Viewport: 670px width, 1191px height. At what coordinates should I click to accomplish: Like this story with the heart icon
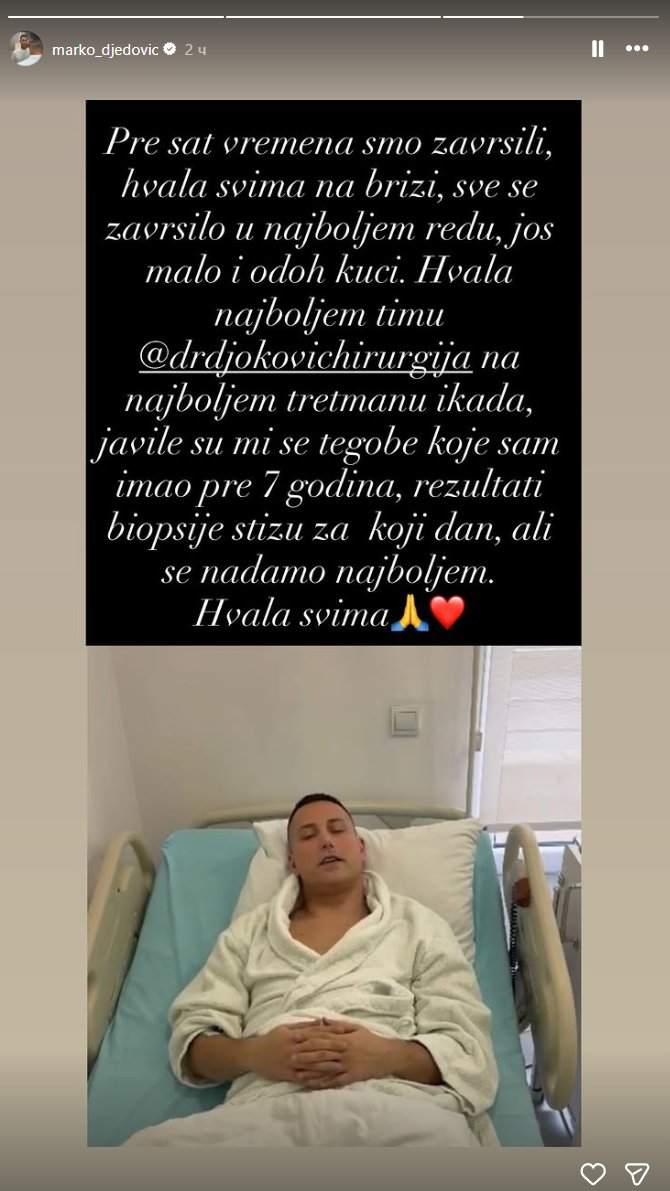tap(593, 1172)
